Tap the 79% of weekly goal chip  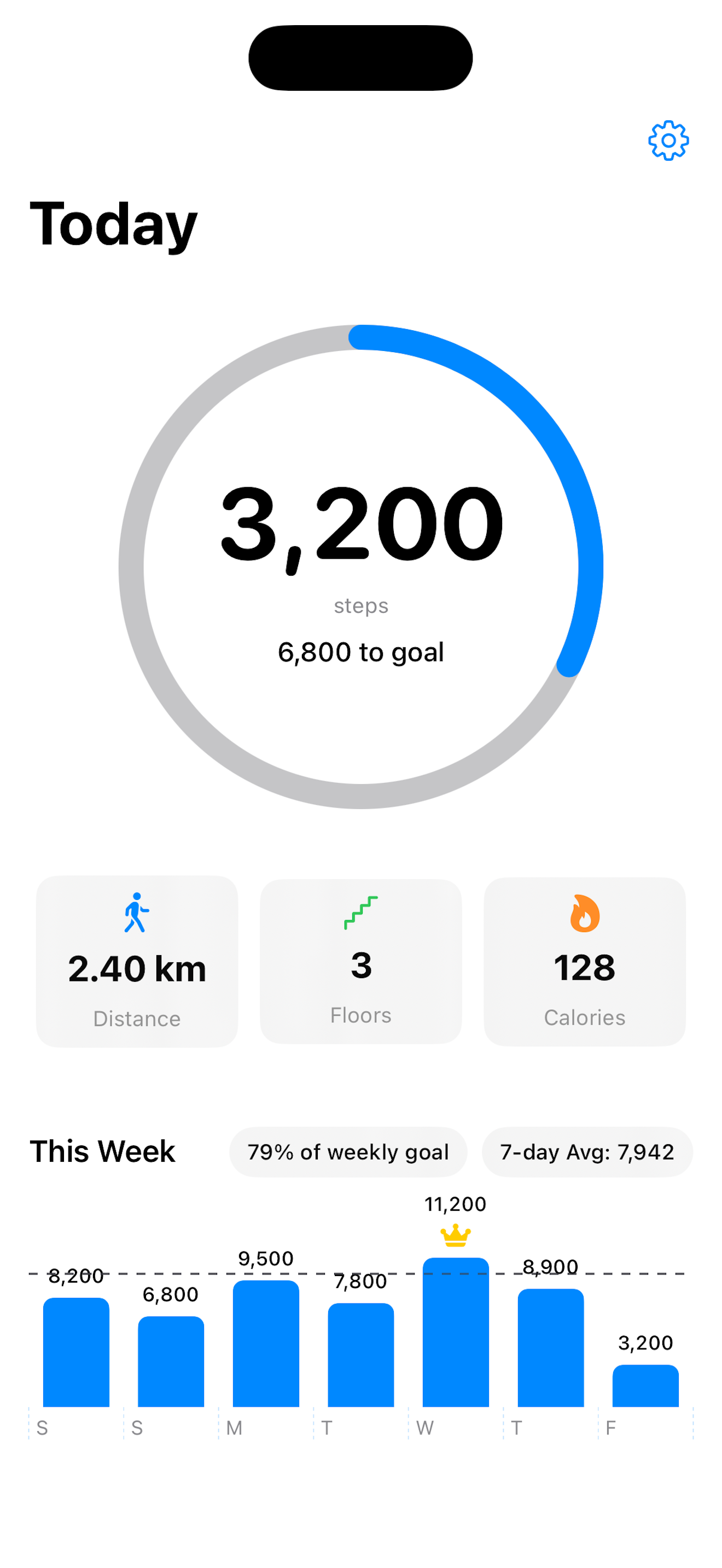(x=348, y=1151)
